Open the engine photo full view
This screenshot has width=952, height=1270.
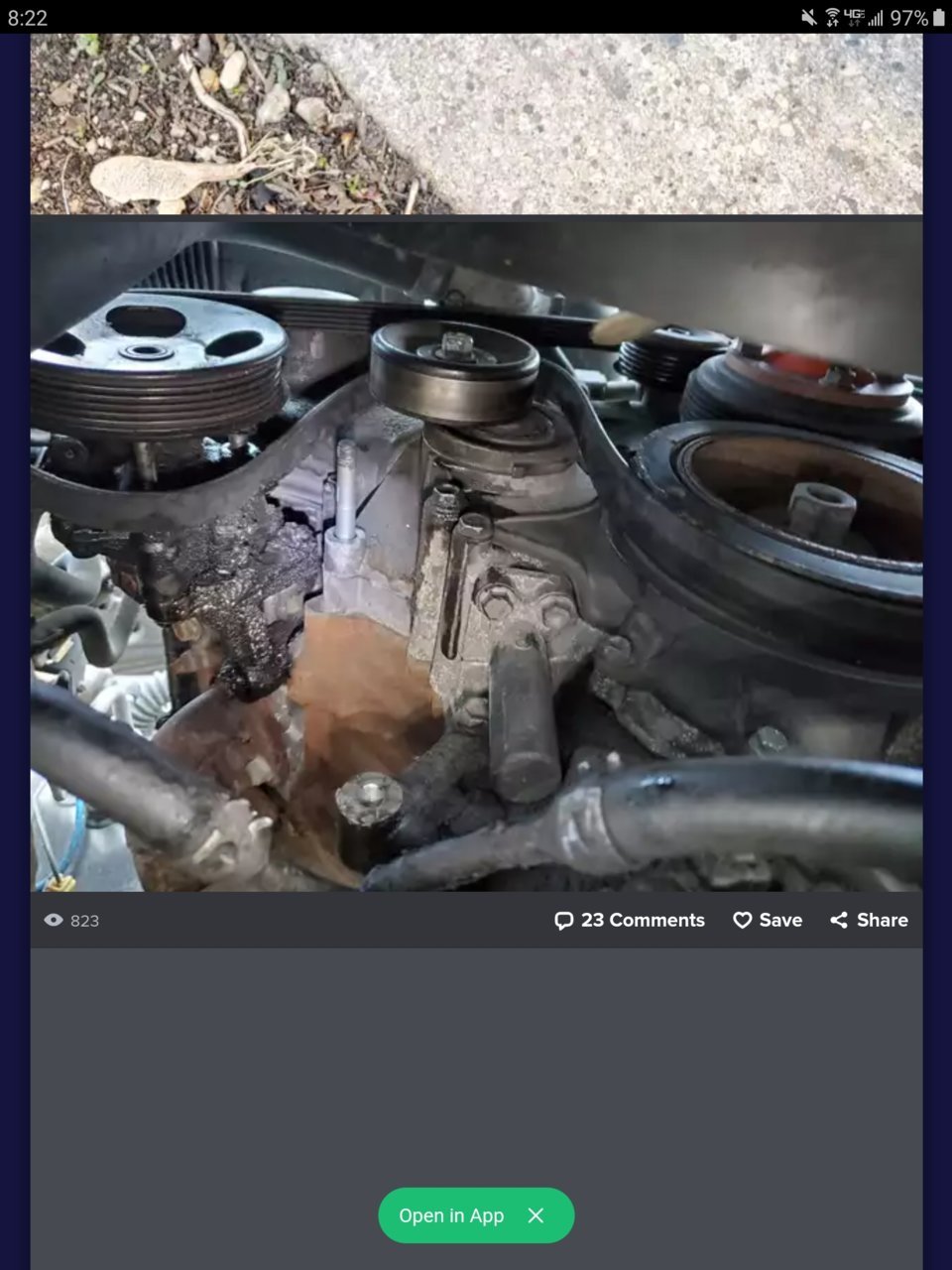click(x=476, y=554)
